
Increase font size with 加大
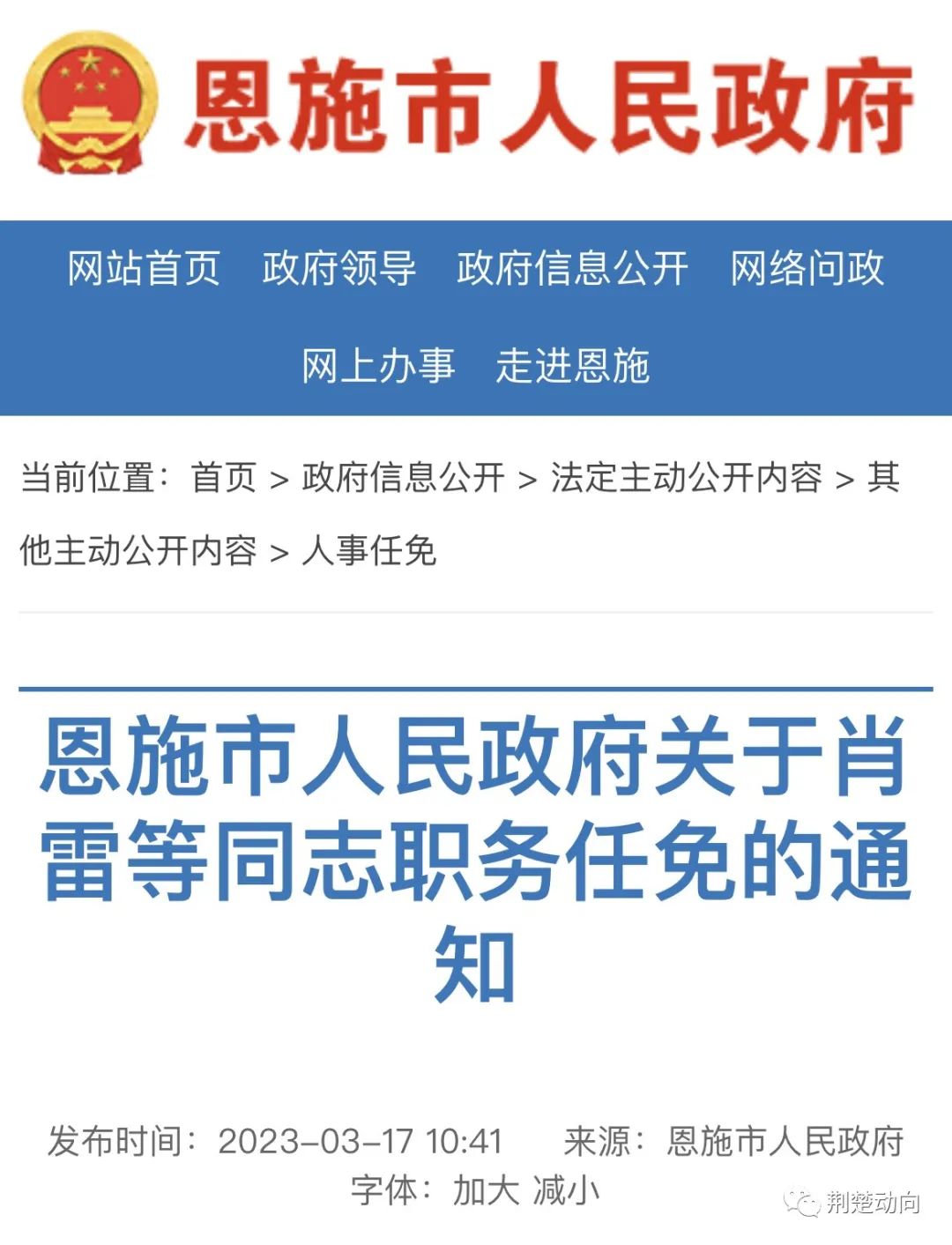486,1190
